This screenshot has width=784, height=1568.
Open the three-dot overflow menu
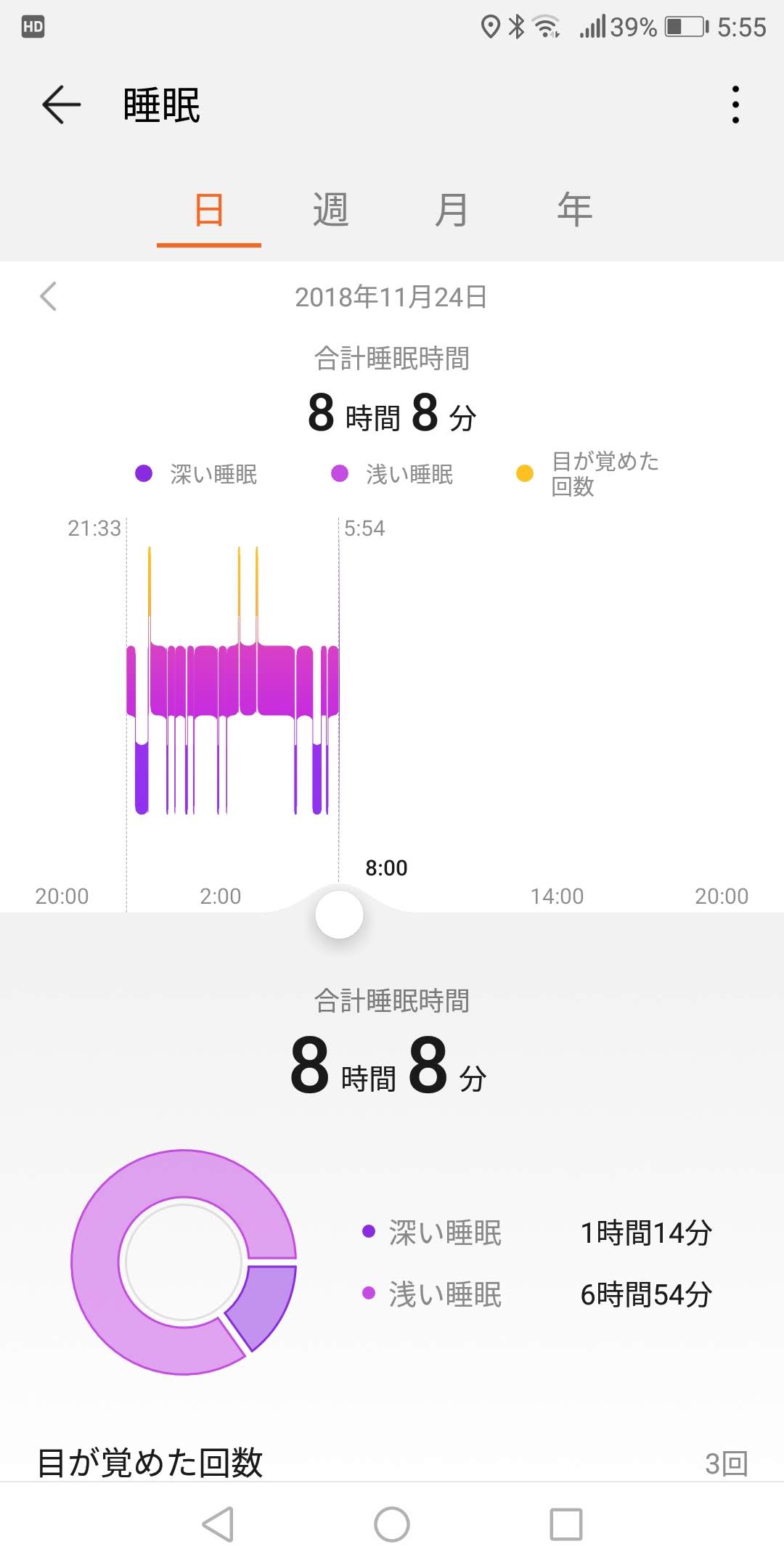(735, 105)
